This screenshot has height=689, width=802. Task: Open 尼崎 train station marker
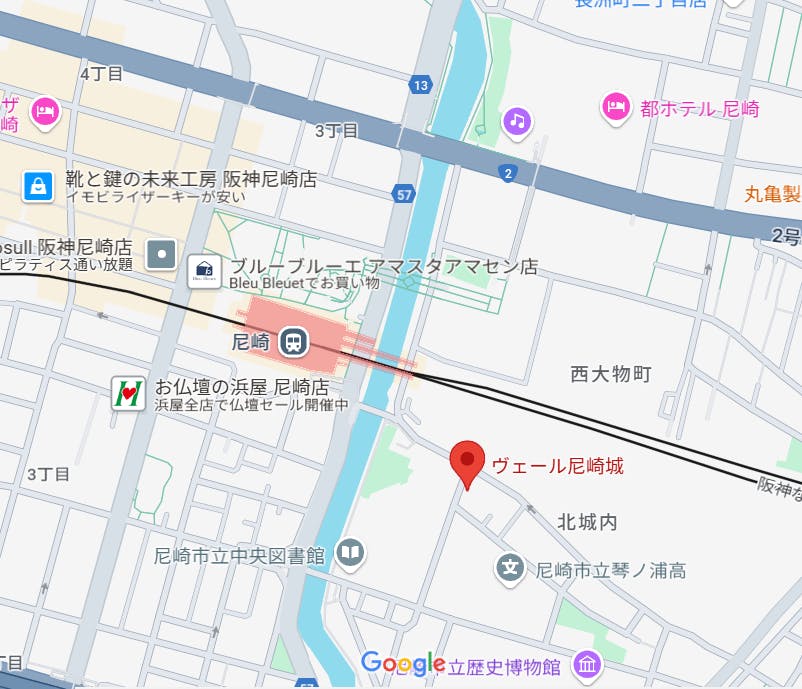click(x=293, y=342)
